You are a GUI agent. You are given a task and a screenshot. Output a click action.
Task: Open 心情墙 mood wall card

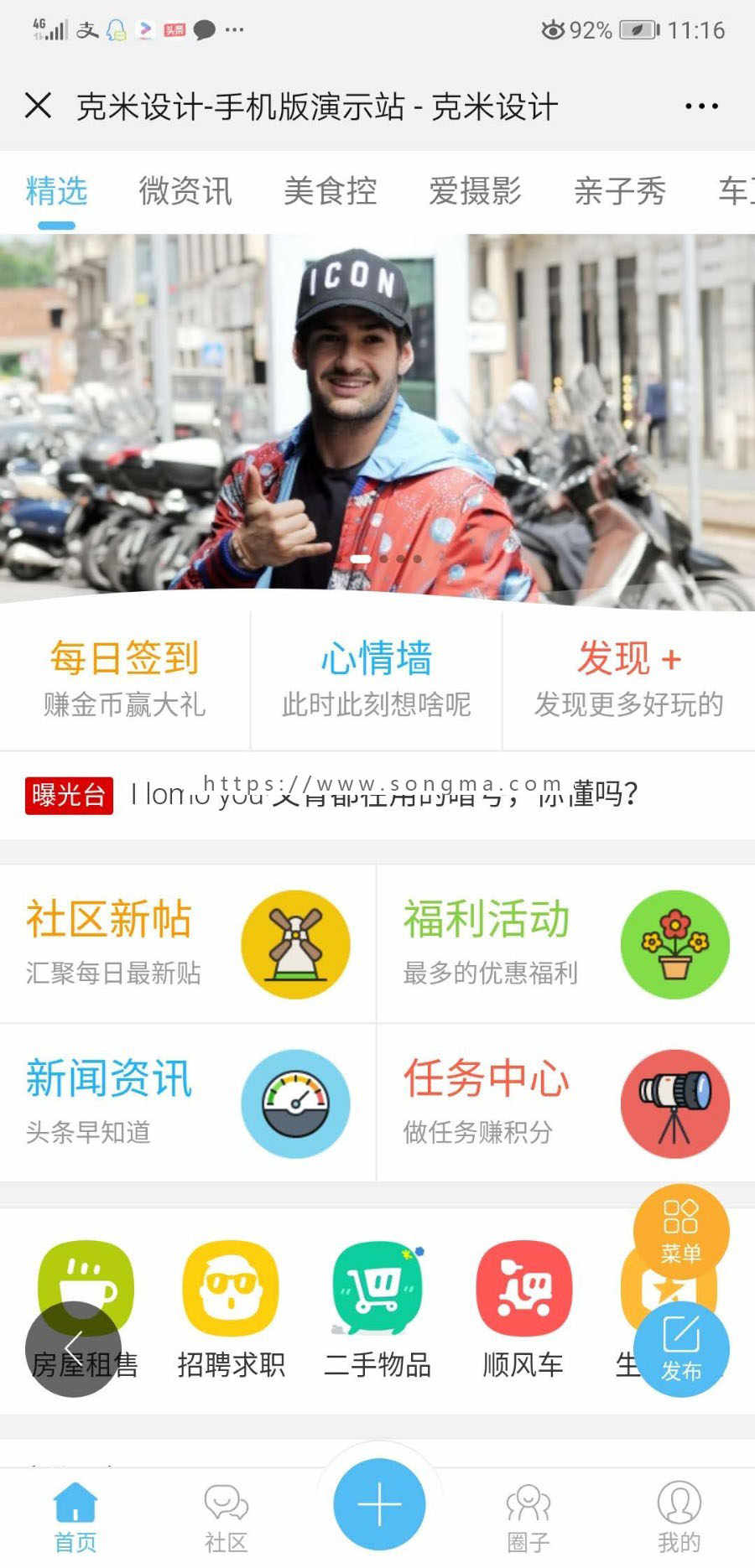[376, 679]
